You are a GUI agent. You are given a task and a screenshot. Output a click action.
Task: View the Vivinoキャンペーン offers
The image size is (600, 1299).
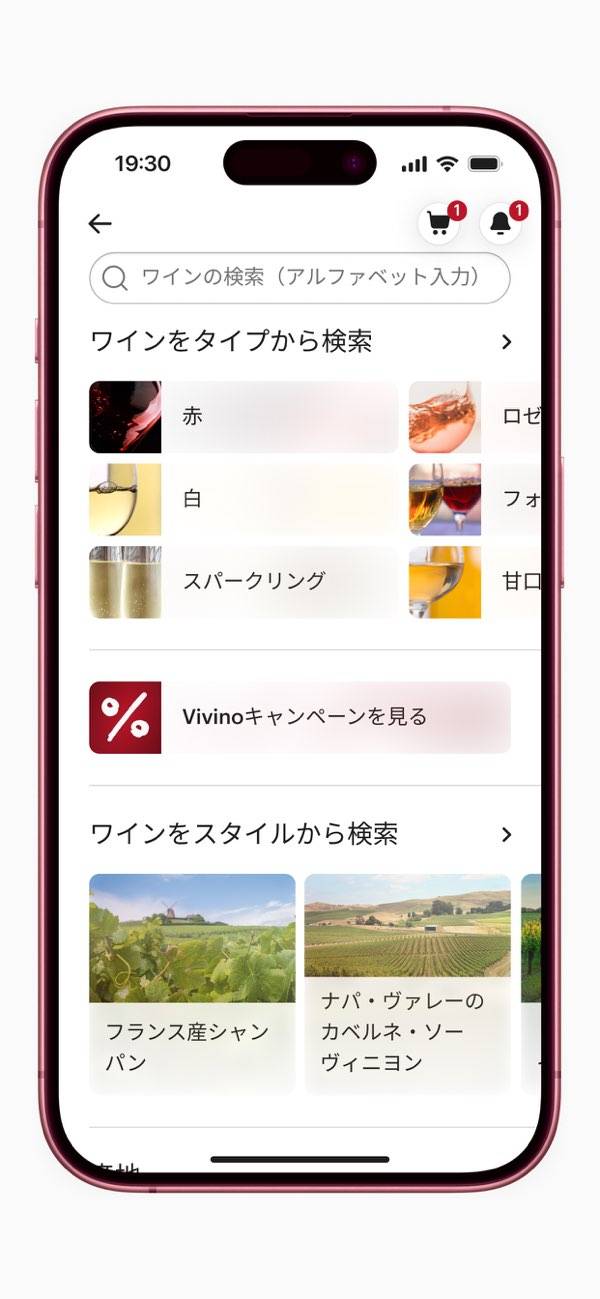(300, 717)
